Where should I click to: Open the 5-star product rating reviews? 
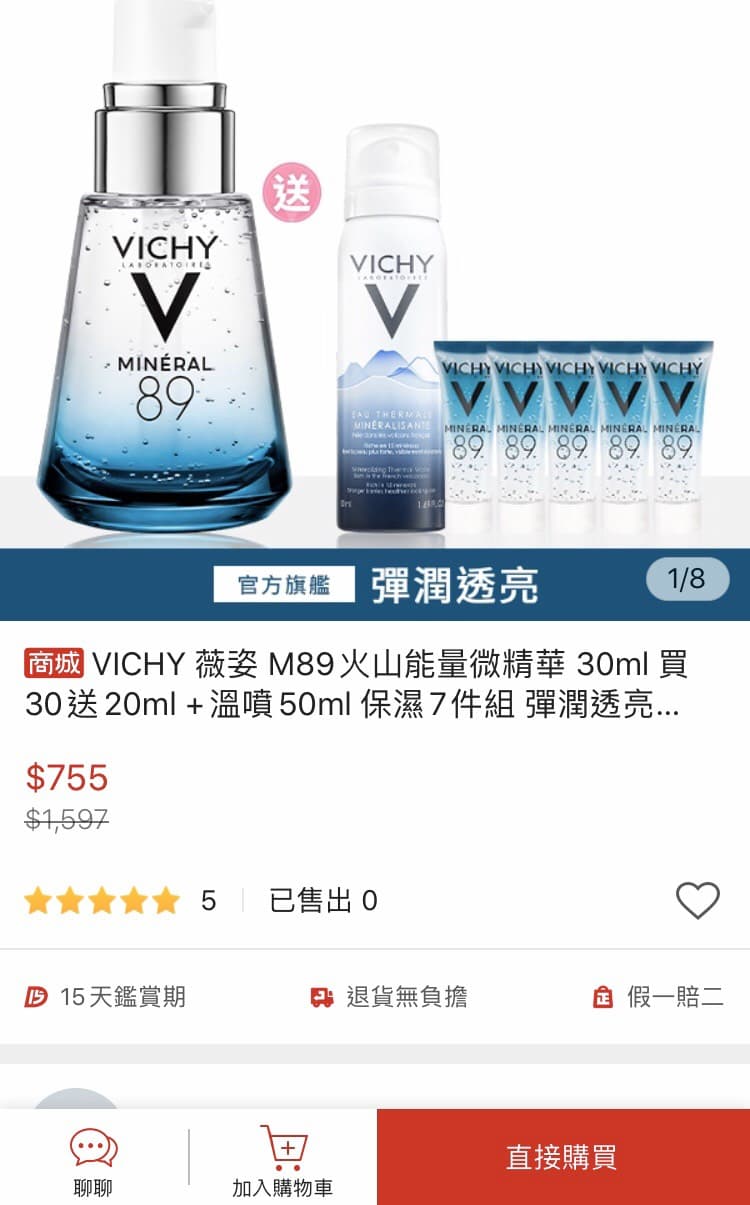tap(120, 901)
